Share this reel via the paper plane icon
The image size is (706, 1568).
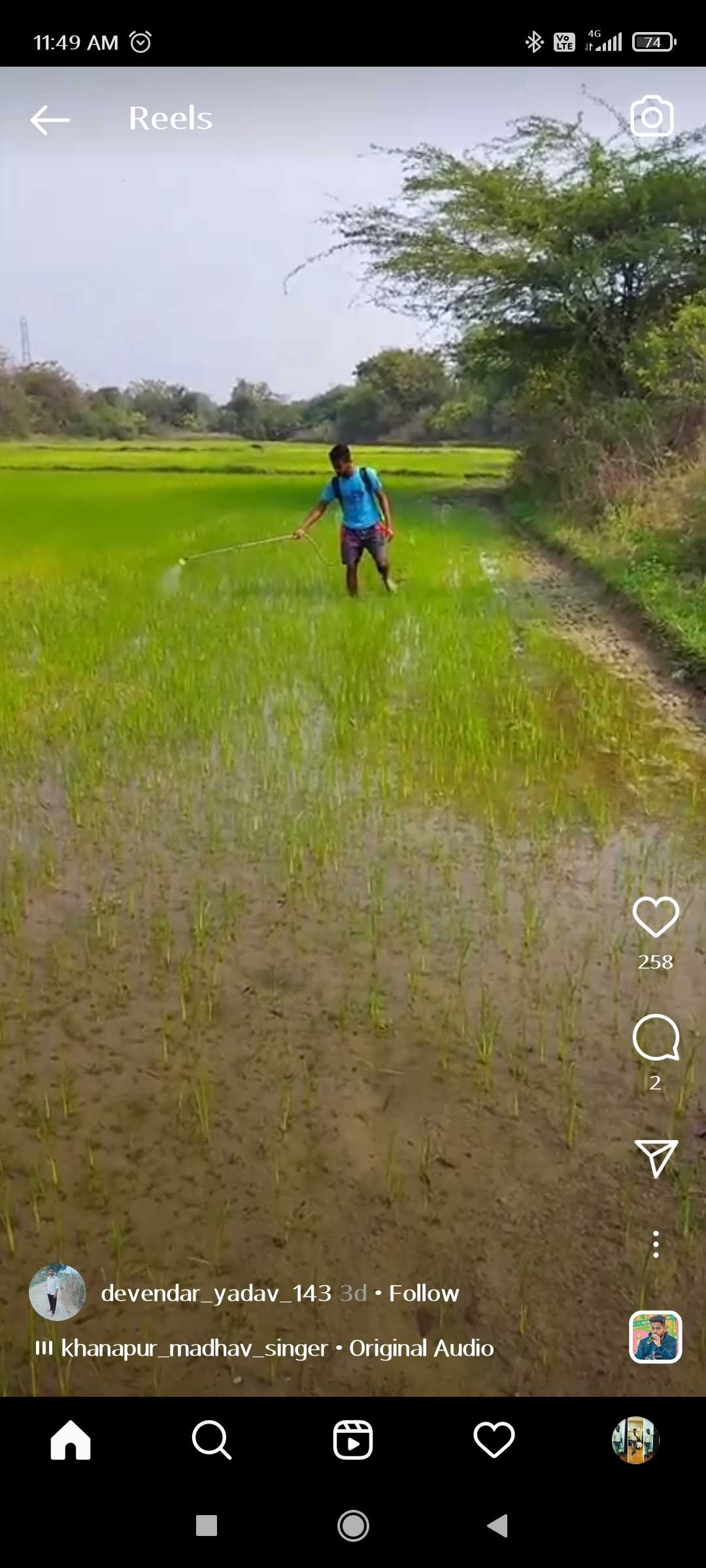tap(656, 1158)
